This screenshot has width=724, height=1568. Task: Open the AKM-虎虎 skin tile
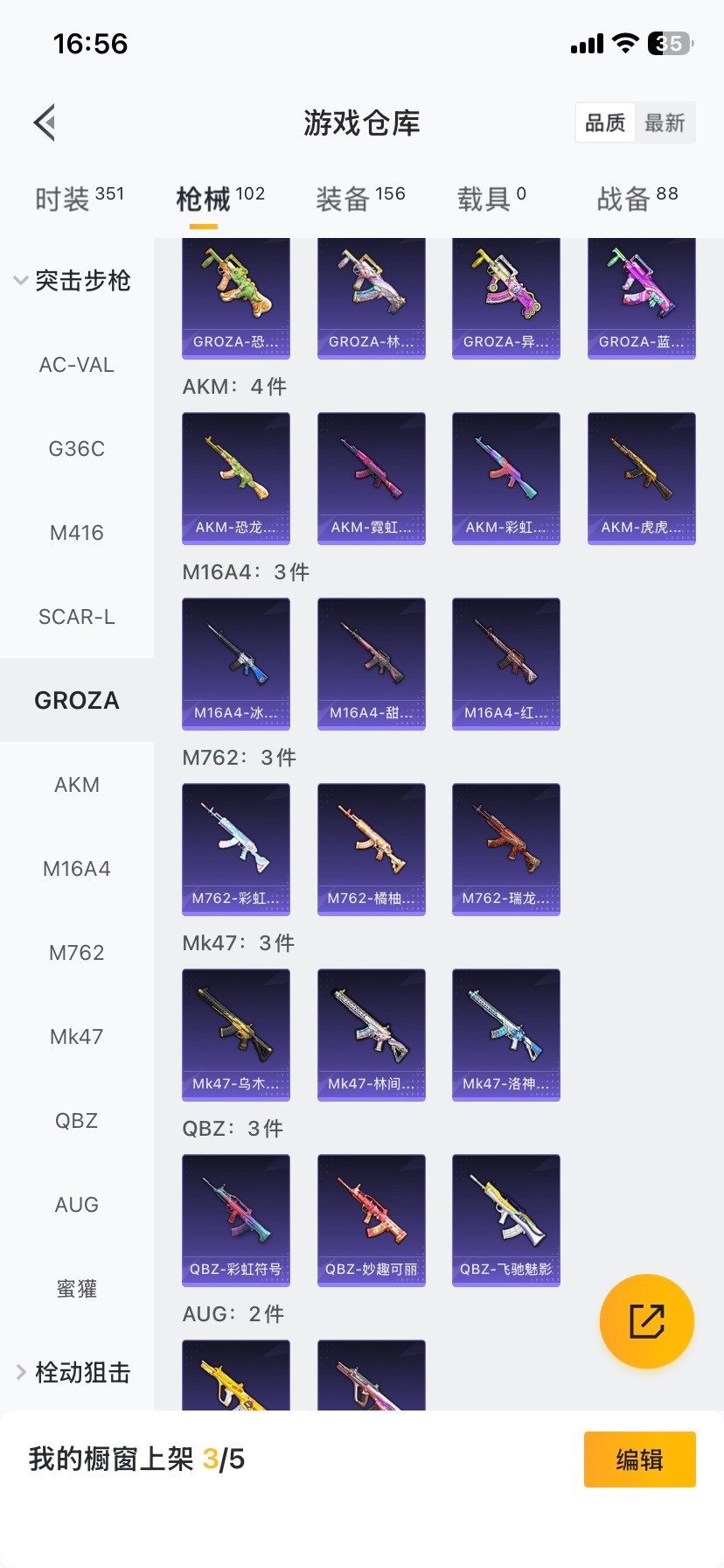pos(641,478)
